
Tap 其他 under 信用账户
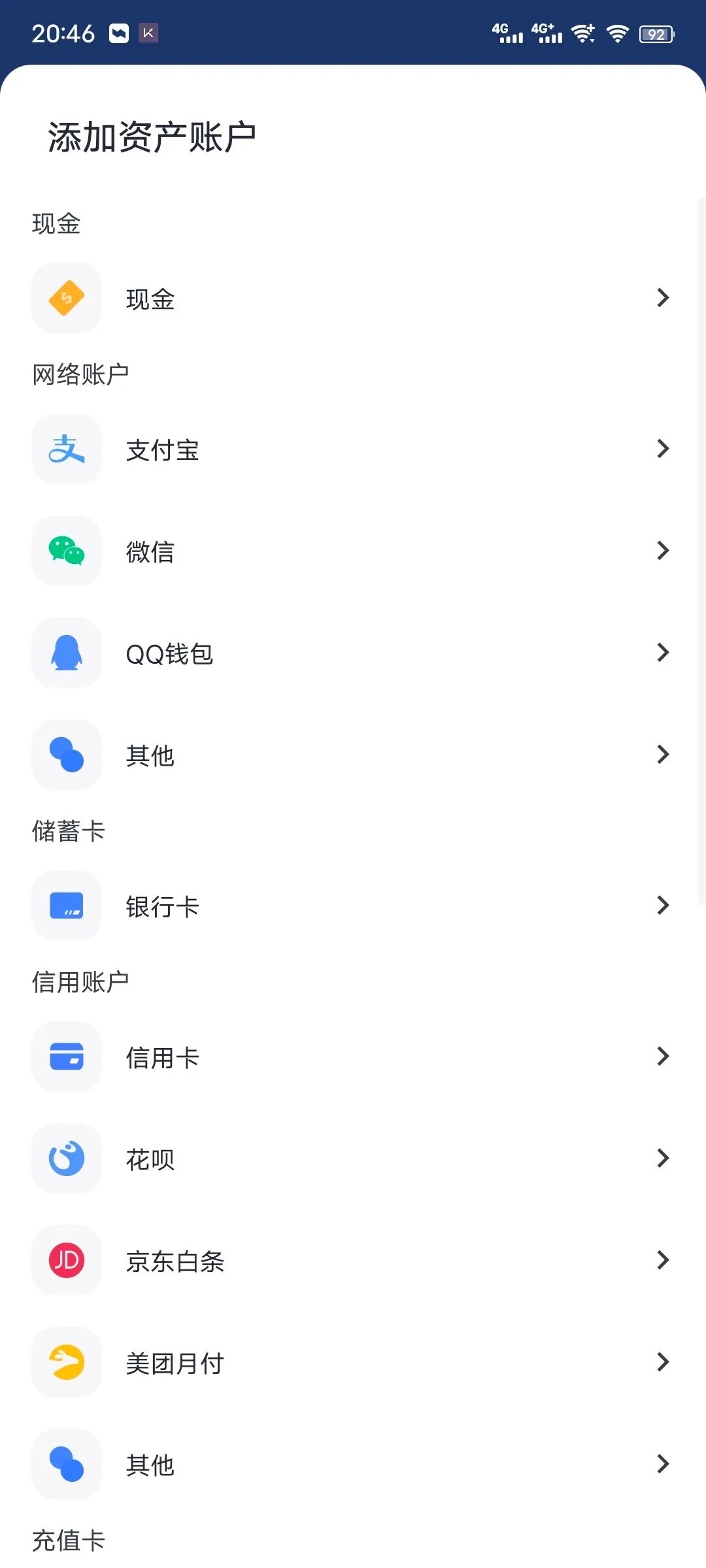(x=353, y=1464)
